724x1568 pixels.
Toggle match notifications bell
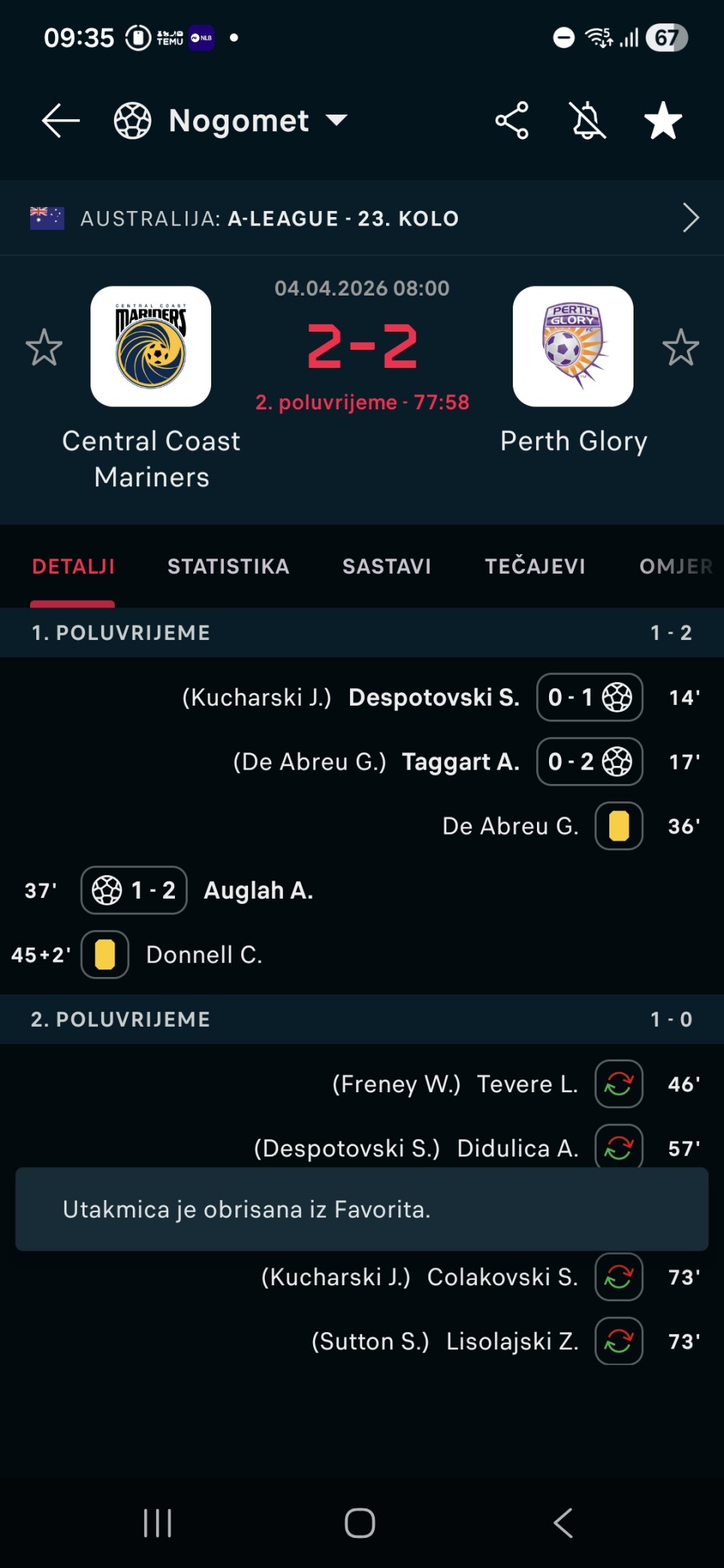(587, 121)
